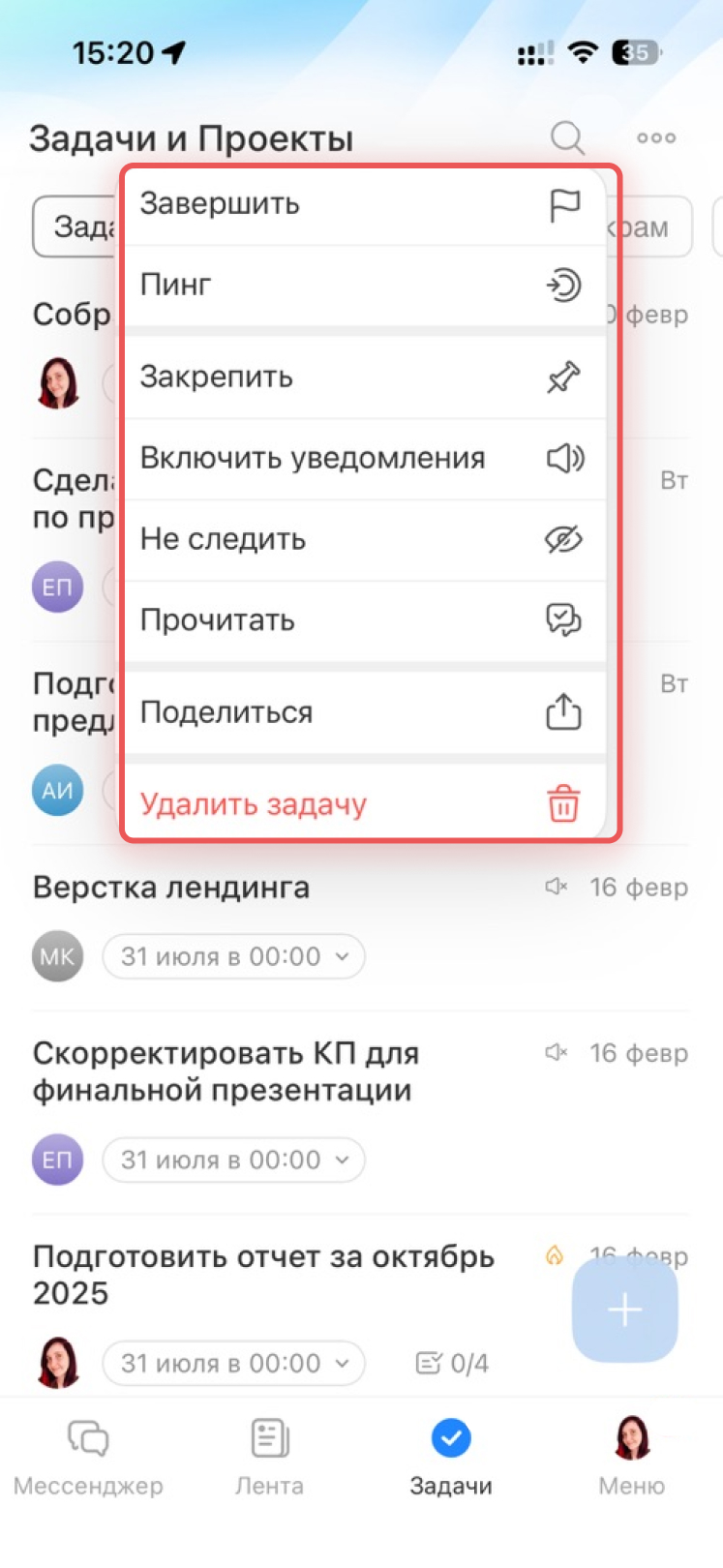The height and width of the screenshot is (1568, 723).
Task: Expand the deadline dropdown under Верстка лендинга
Action: [x=233, y=956]
